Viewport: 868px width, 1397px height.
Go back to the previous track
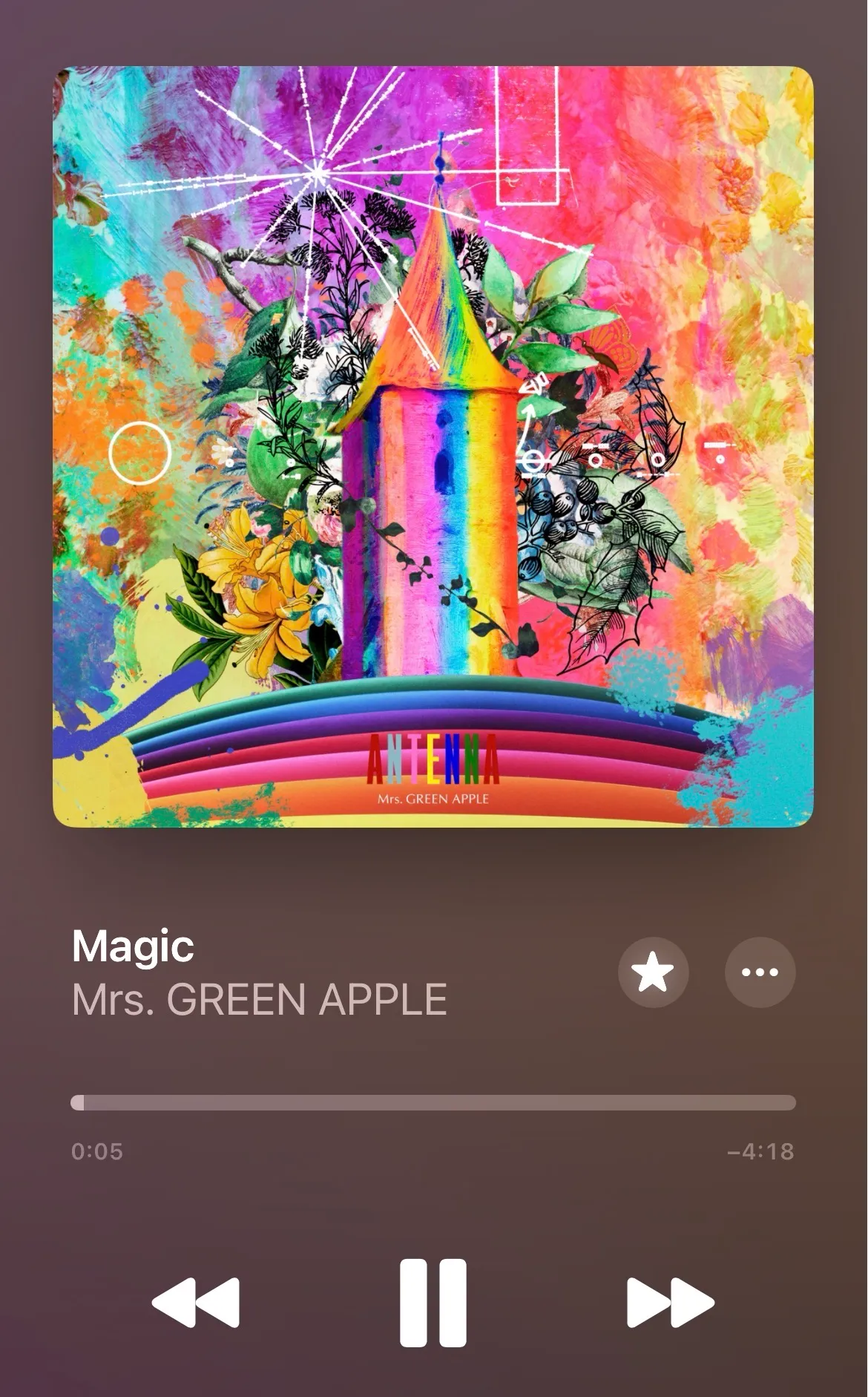(x=196, y=1302)
